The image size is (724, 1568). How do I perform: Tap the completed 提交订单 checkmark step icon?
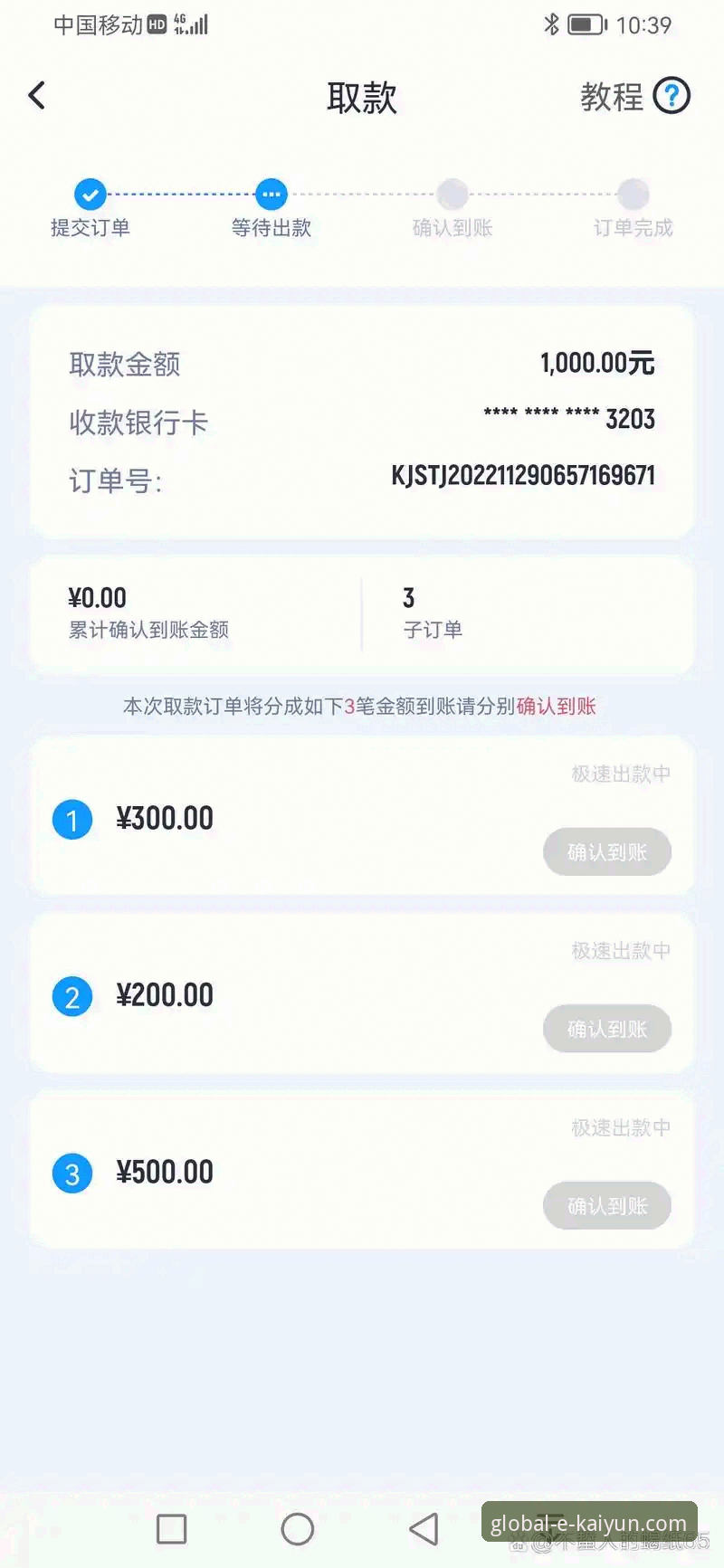[90, 194]
